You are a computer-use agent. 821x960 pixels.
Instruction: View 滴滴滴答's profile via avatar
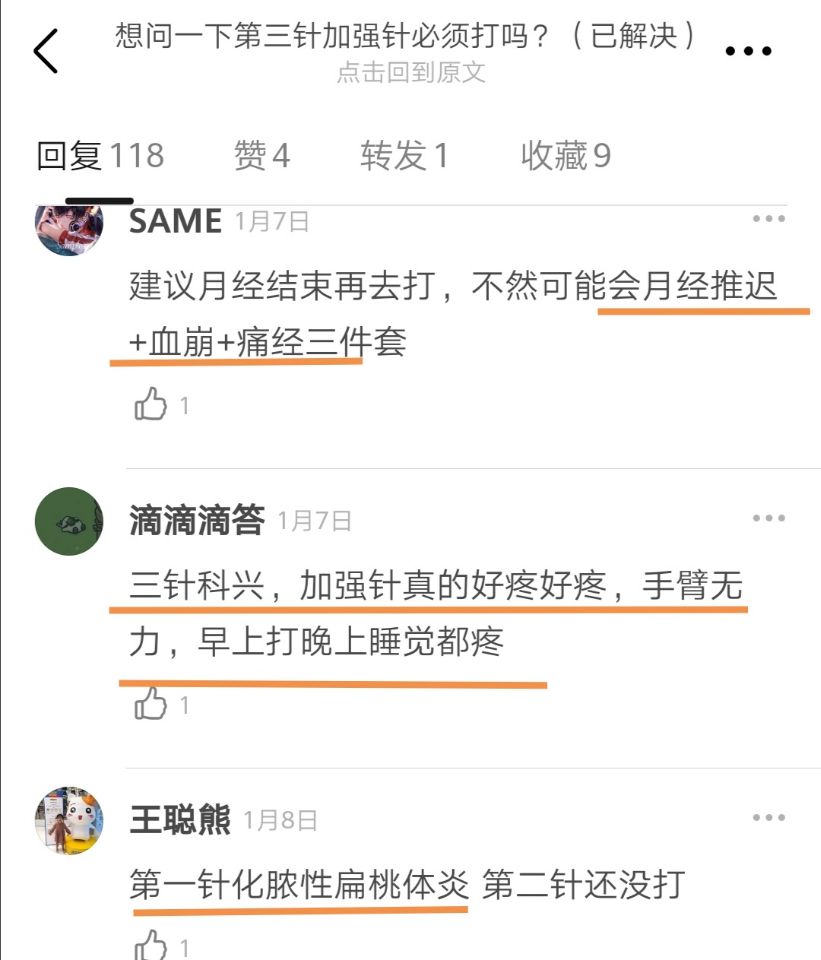coord(69,521)
